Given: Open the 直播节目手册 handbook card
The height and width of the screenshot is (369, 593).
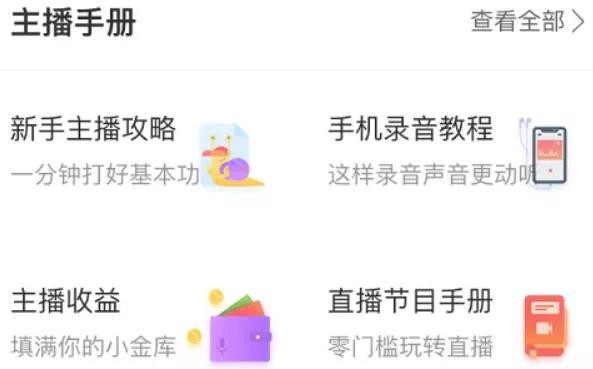Looking at the screenshot, I should 449,324.
